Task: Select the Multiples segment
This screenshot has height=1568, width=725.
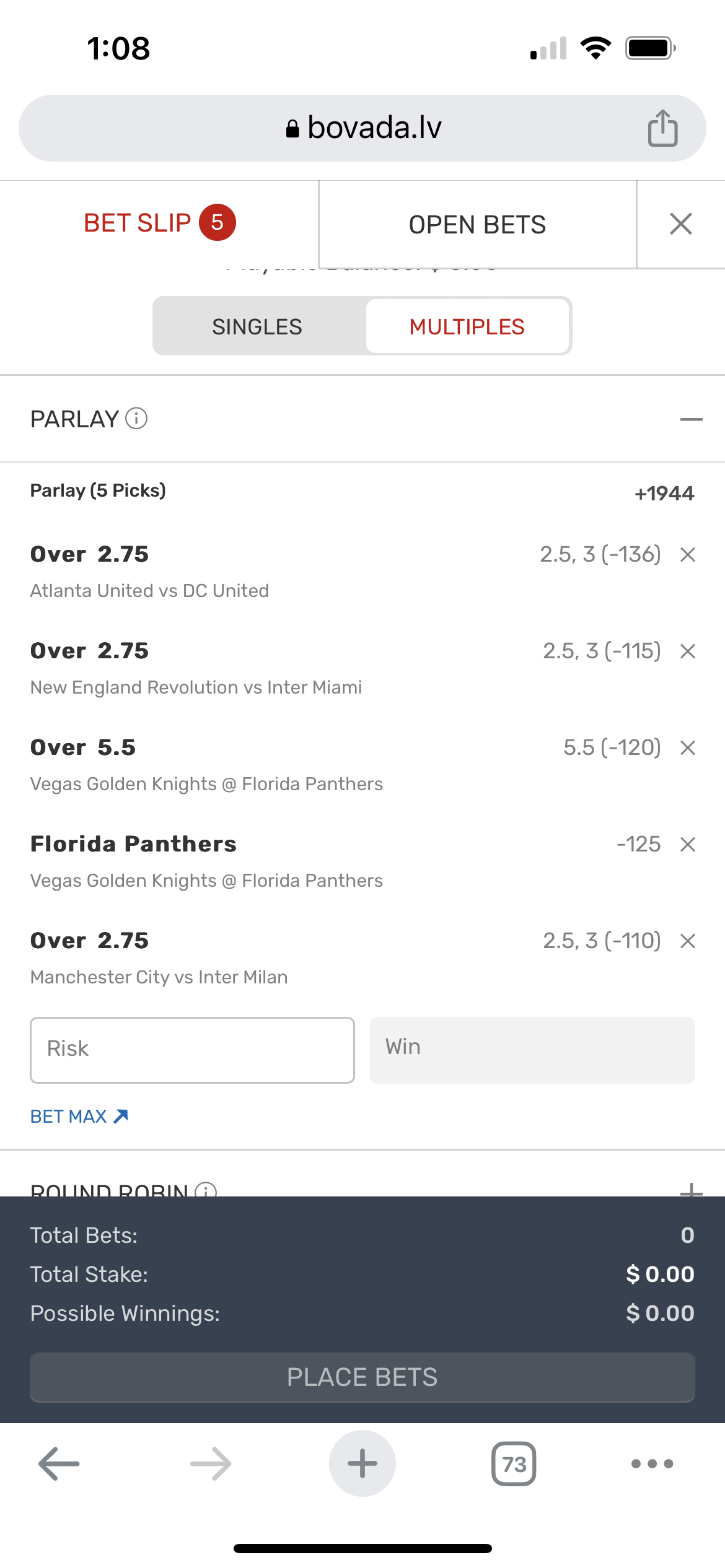Action: (x=467, y=326)
